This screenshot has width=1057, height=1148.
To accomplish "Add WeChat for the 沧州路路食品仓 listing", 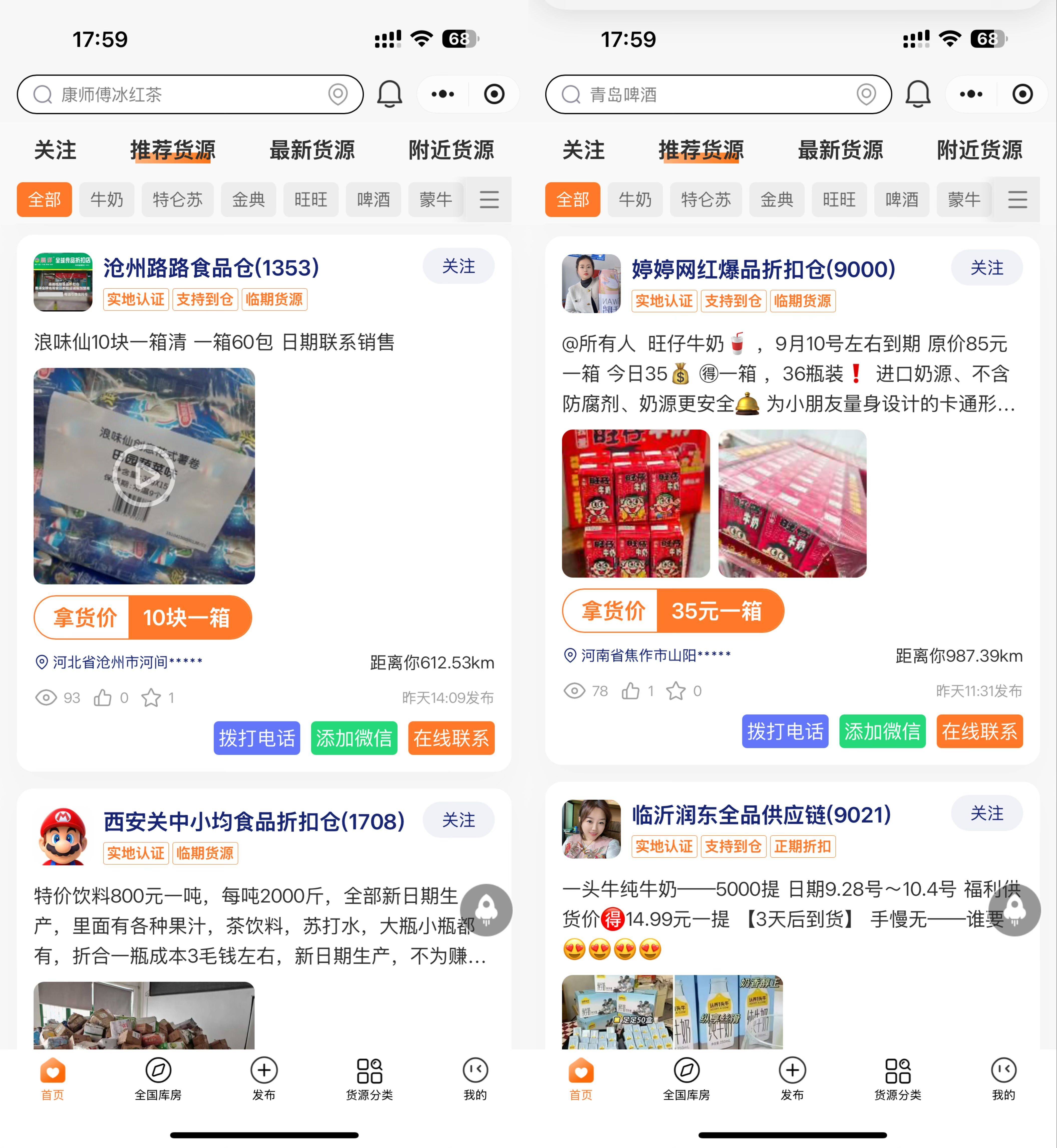I will (354, 738).
